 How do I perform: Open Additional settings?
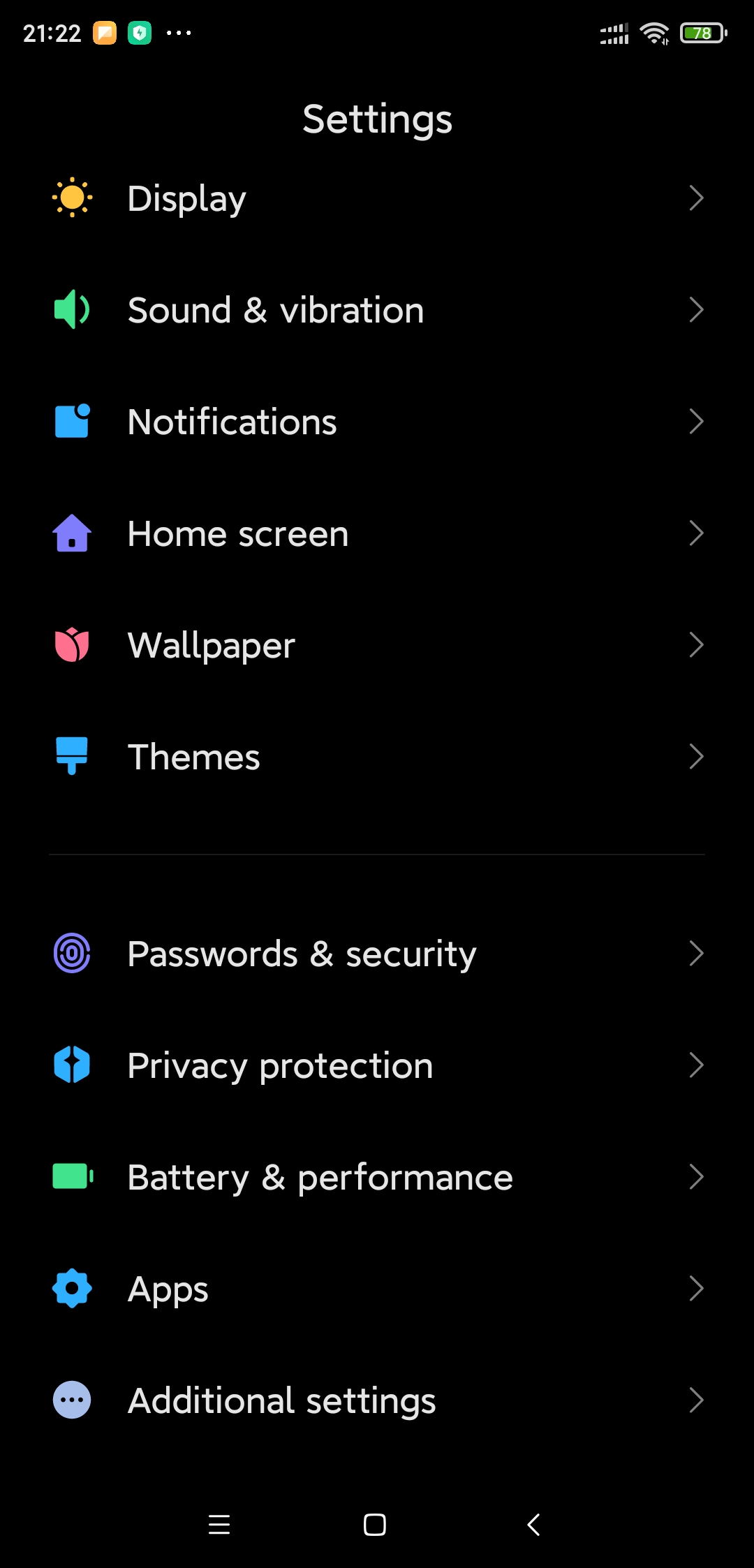tap(377, 1400)
